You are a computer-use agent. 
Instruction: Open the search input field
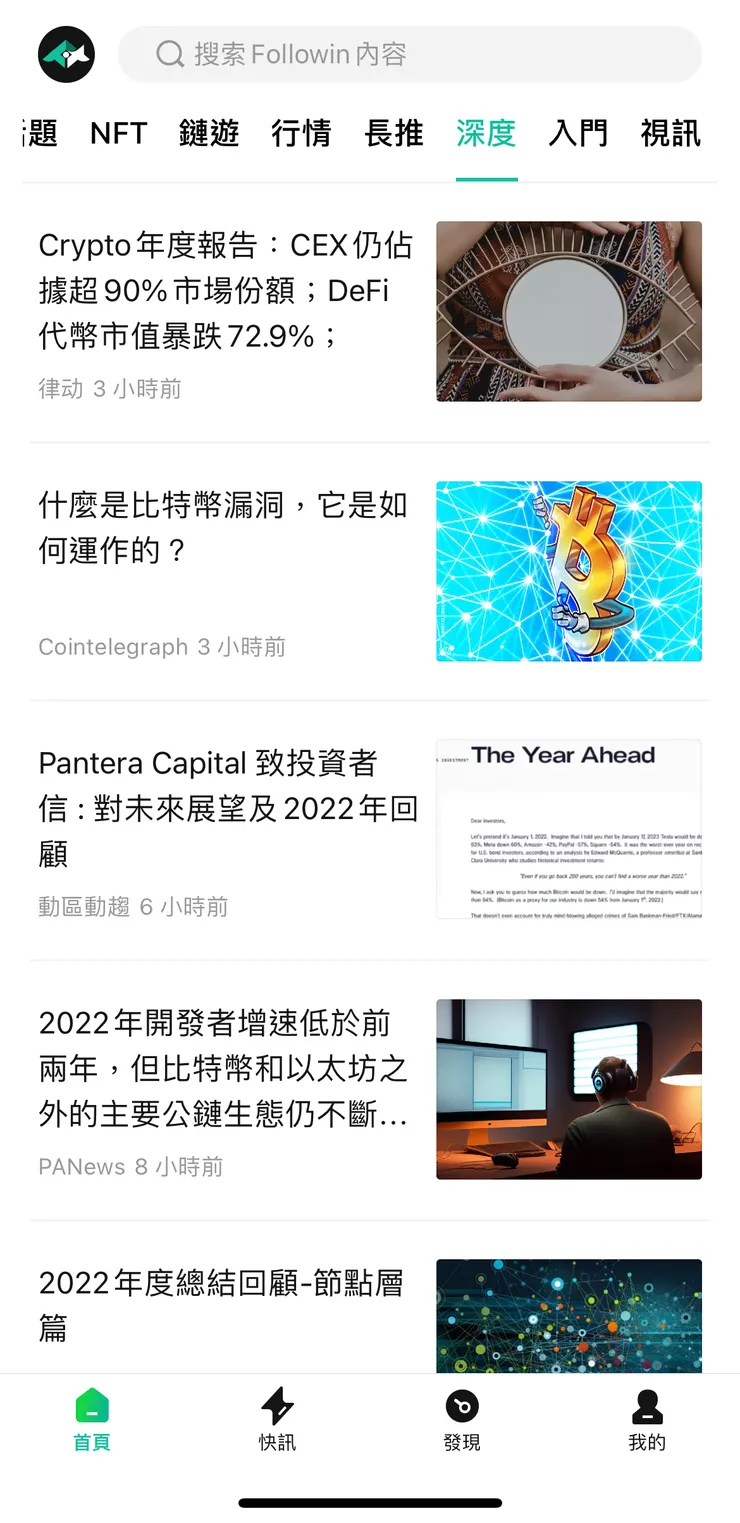(410, 54)
